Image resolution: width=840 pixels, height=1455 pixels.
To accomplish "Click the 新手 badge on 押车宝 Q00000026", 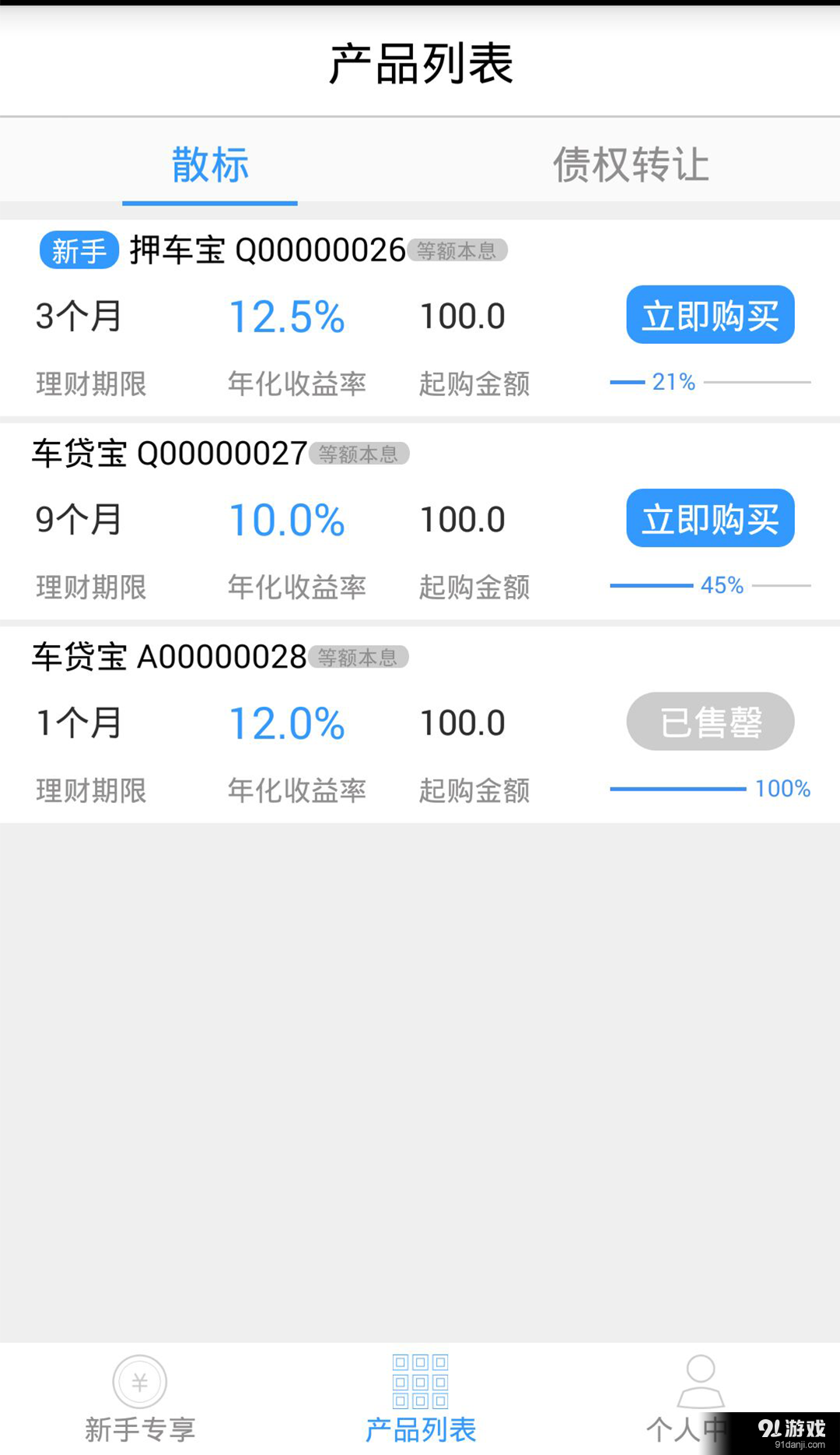I will [x=78, y=251].
